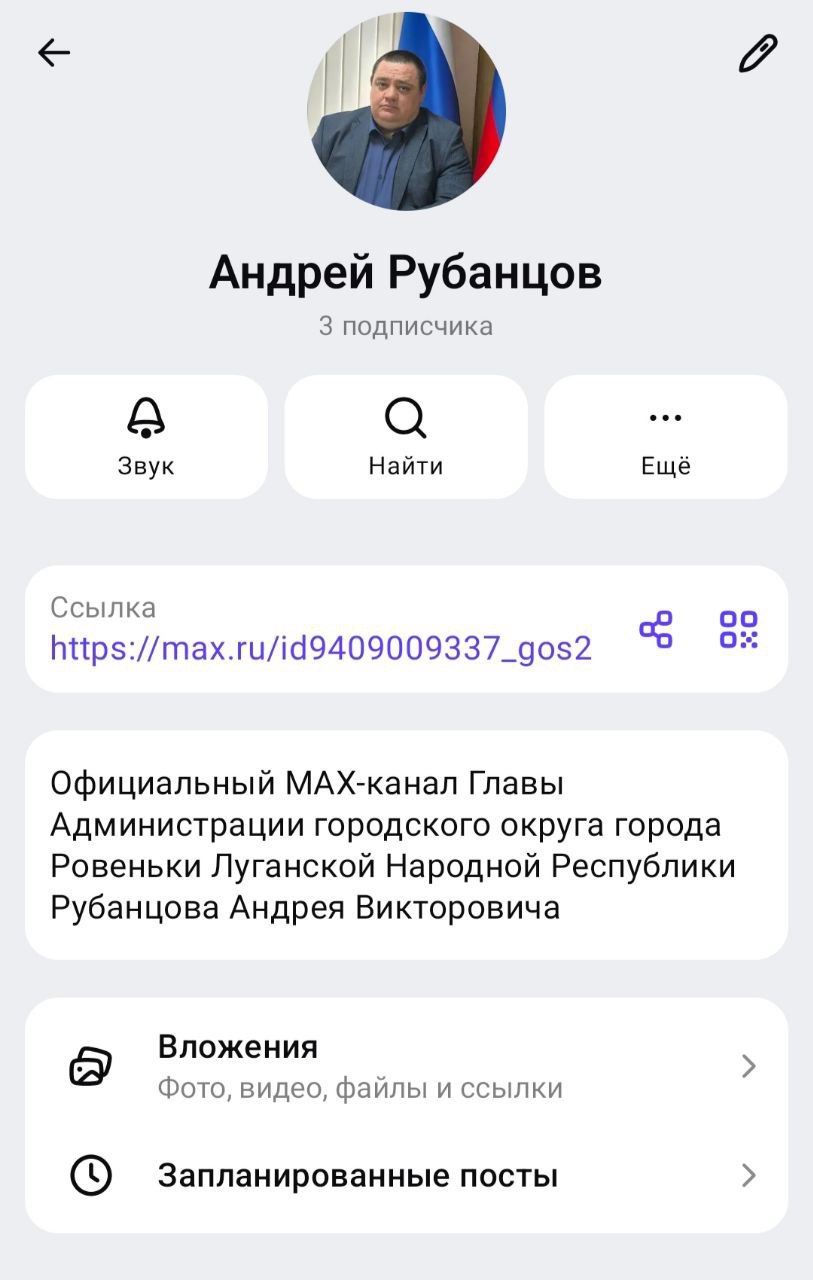Tap the Звук notification button
The height and width of the screenshot is (1280, 813).
click(146, 437)
